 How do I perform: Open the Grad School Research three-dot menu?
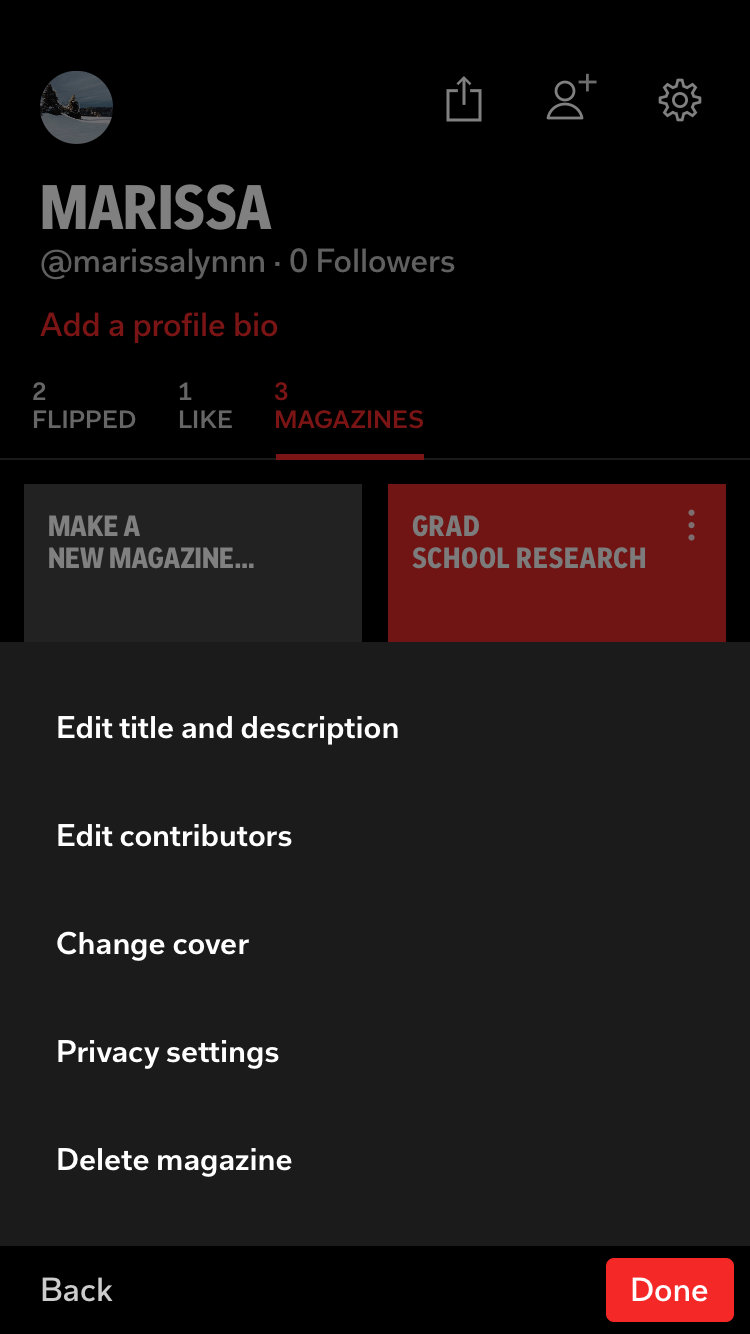pyautogui.click(x=691, y=525)
